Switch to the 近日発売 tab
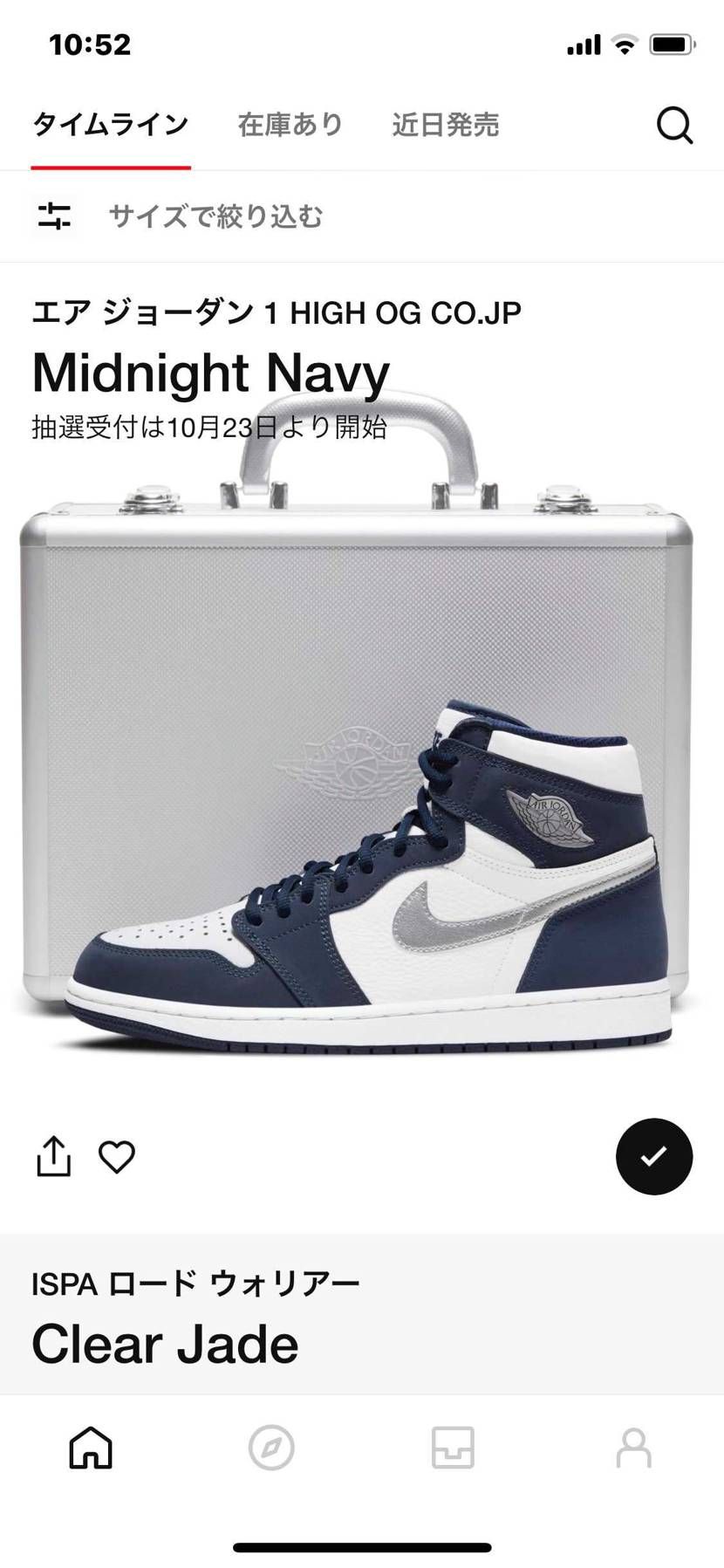724x1568 pixels. [x=445, y=126]
